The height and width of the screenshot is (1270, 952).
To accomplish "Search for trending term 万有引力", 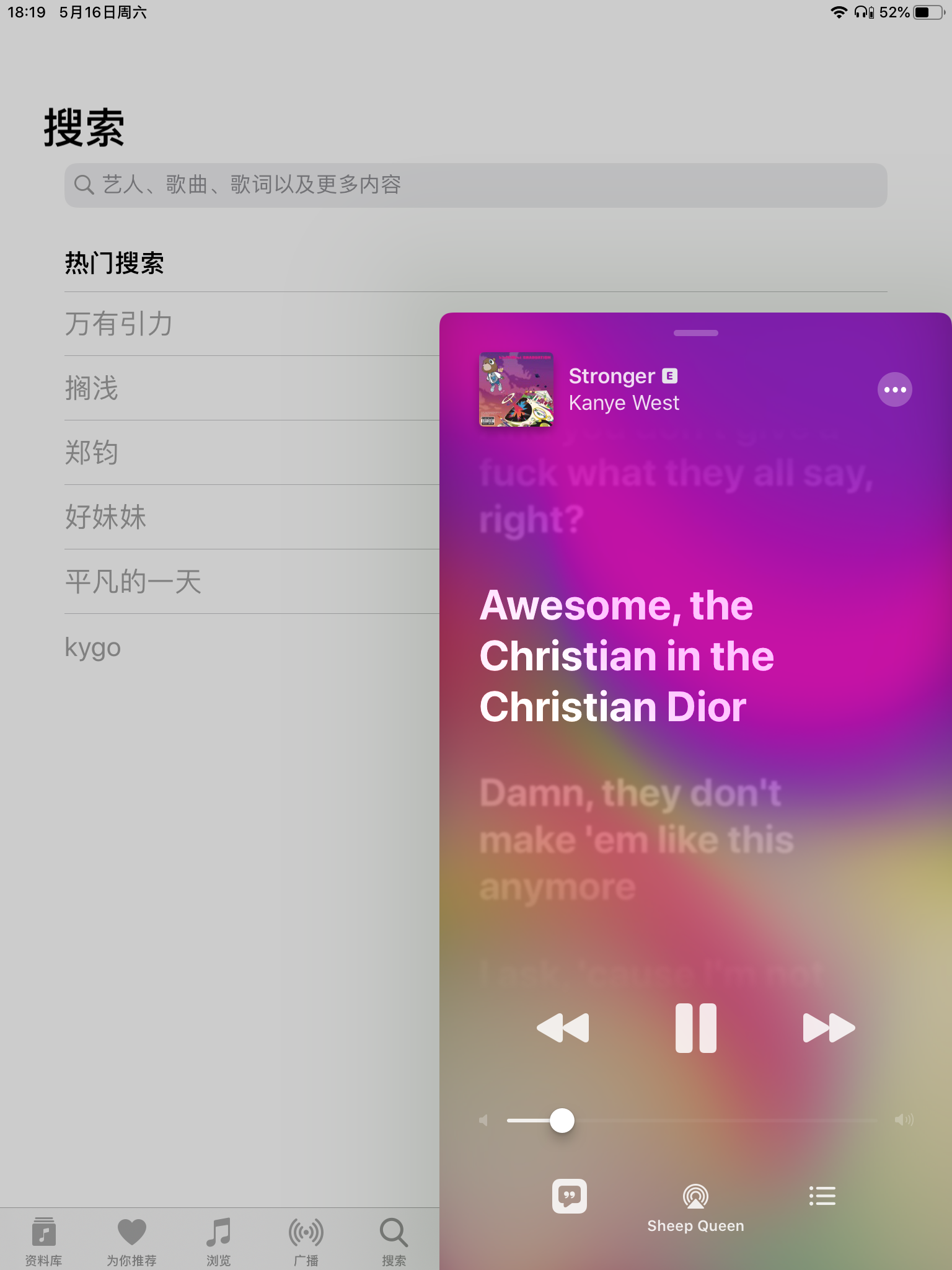I will 119,324.
